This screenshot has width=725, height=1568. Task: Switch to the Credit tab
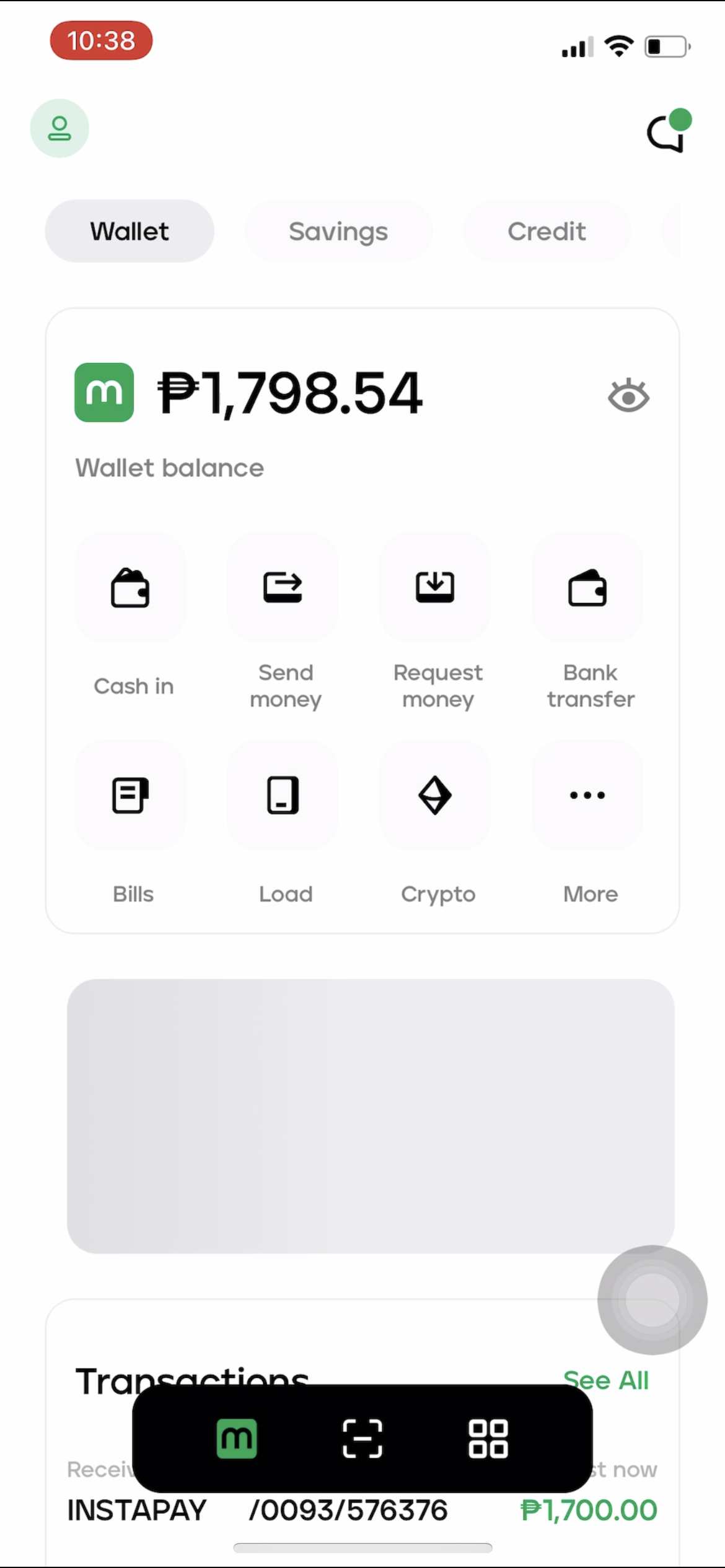(x=547, y=231)
